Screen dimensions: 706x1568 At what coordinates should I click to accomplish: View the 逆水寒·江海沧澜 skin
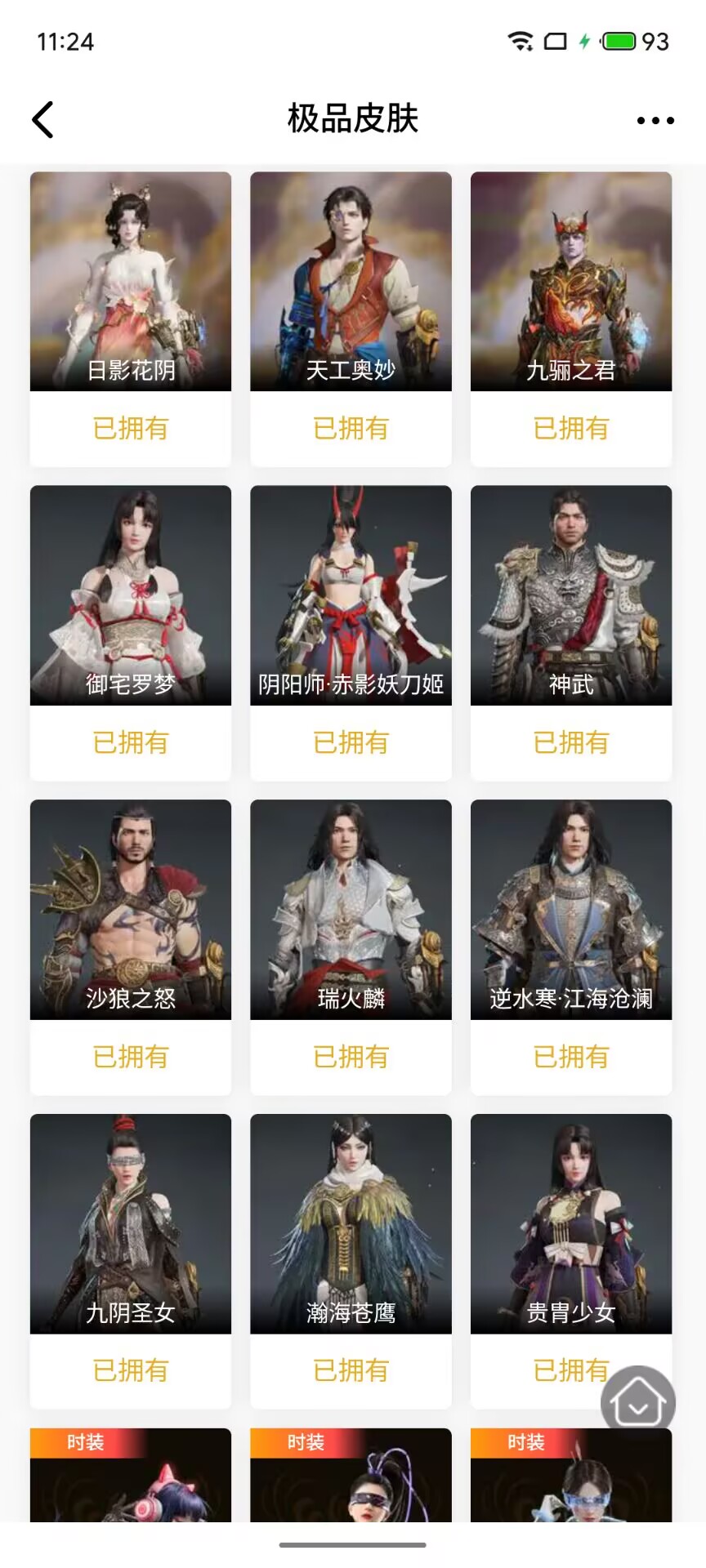tap(570, 909)
